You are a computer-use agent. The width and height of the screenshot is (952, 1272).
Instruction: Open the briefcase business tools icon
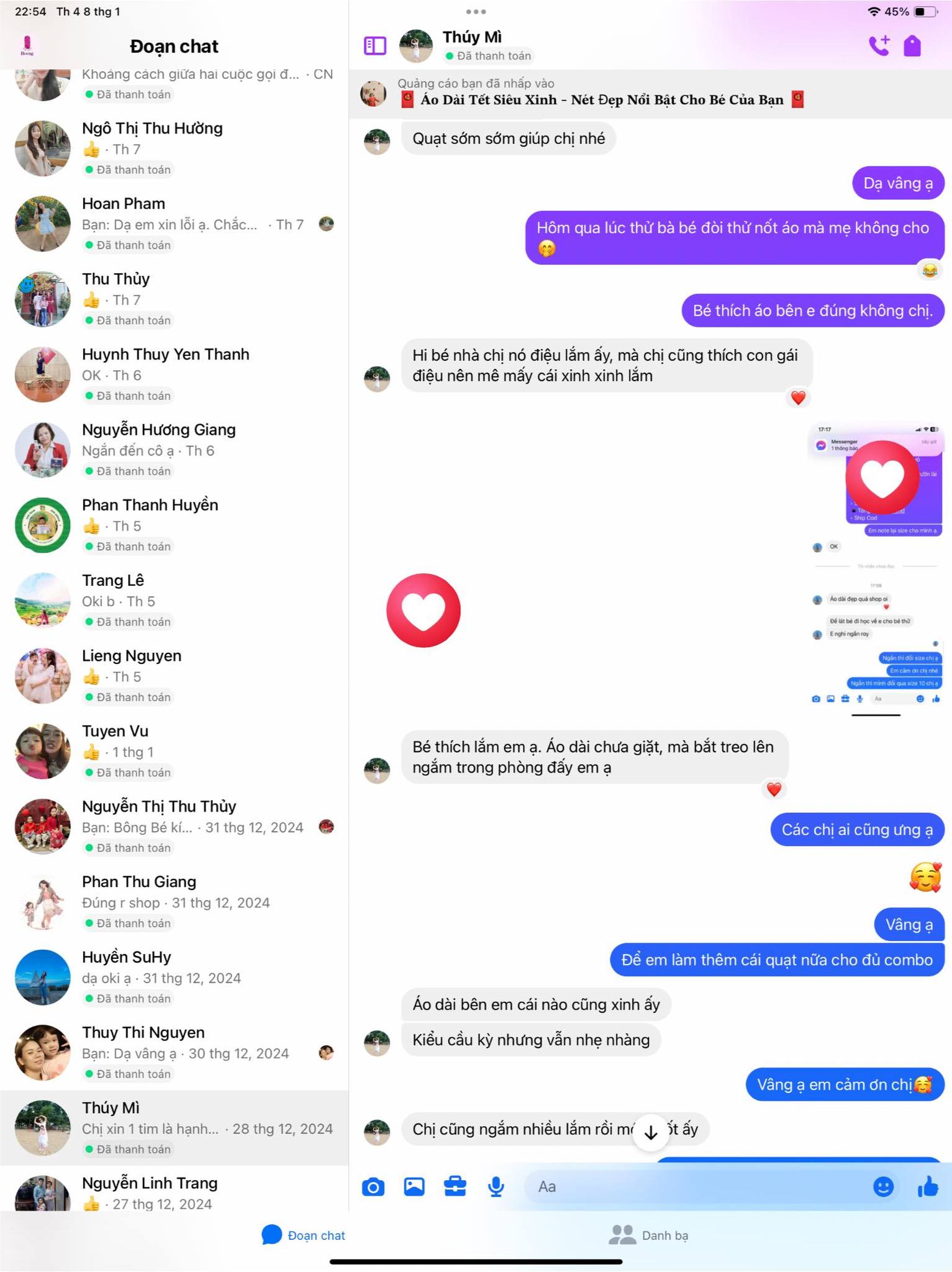pyautogui.click(x=455, y=1187)
